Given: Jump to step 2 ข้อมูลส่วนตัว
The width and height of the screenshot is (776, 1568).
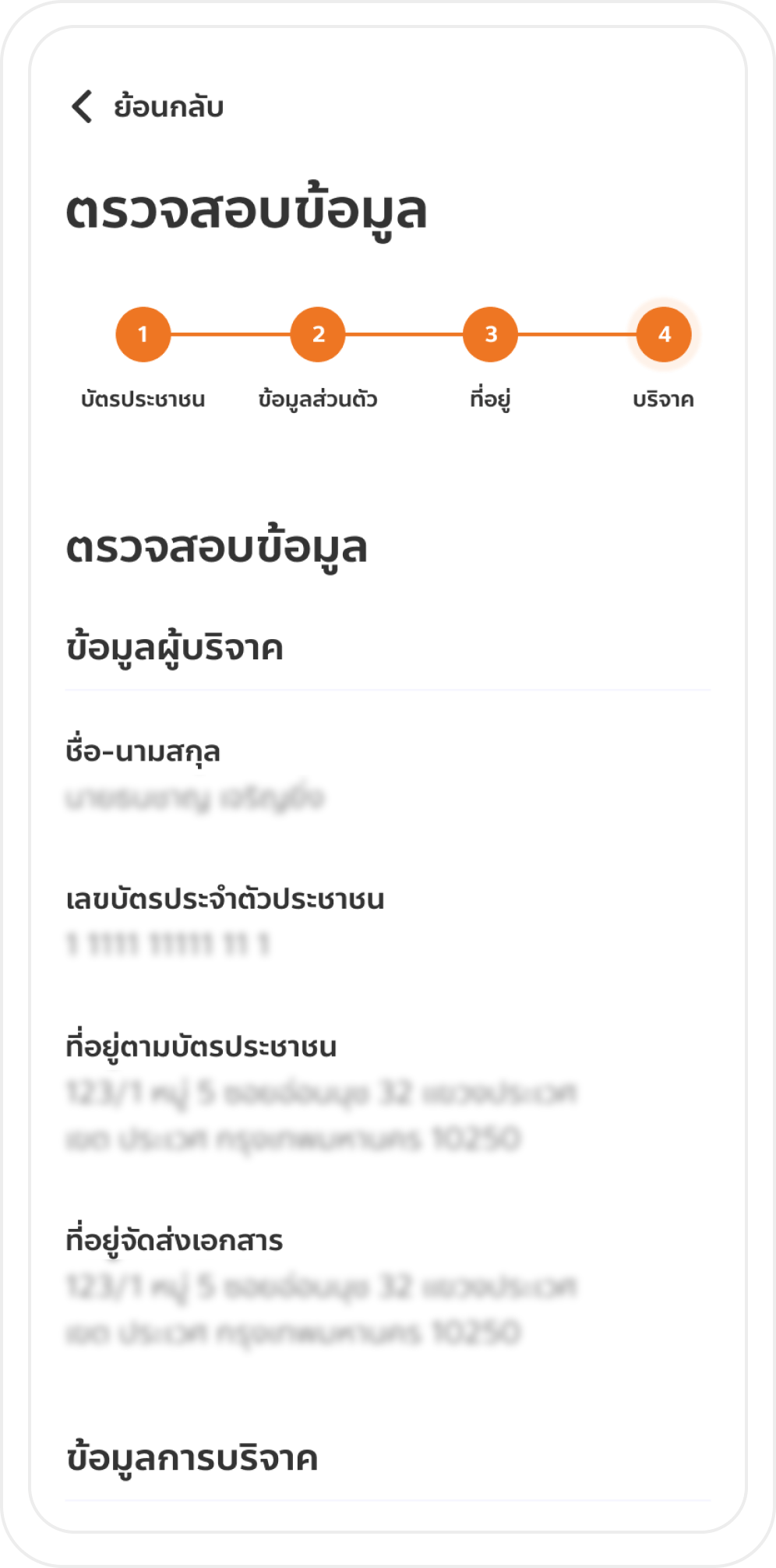Looking at the screenshot, I should click(318, 335).
